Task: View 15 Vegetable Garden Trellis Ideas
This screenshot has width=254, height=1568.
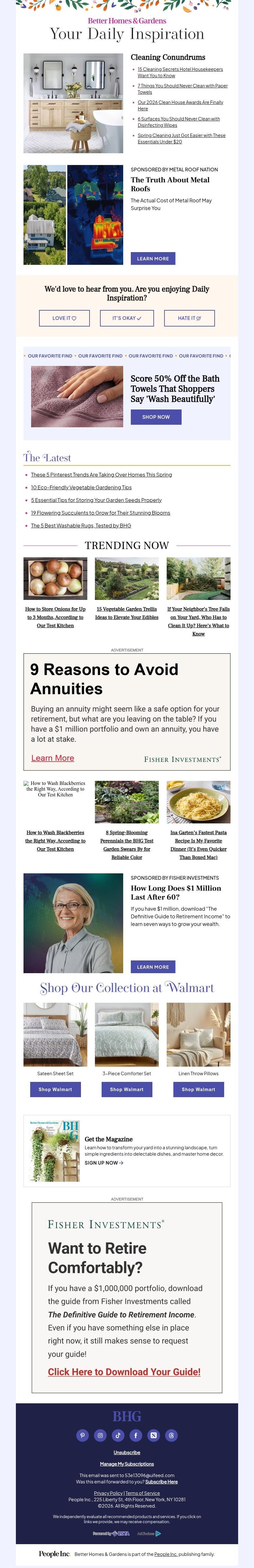Action: [x=126, y=612]
